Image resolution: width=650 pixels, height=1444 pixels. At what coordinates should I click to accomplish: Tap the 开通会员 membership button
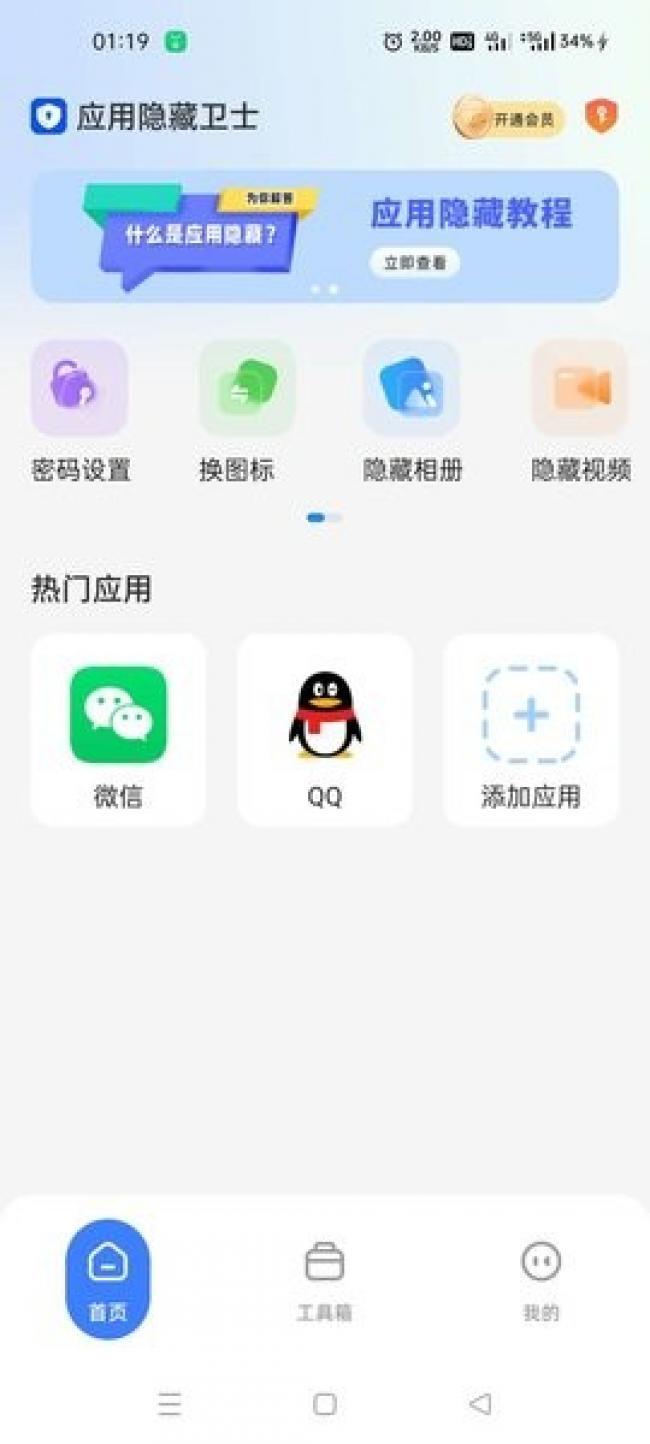click(x=508, y=120)
